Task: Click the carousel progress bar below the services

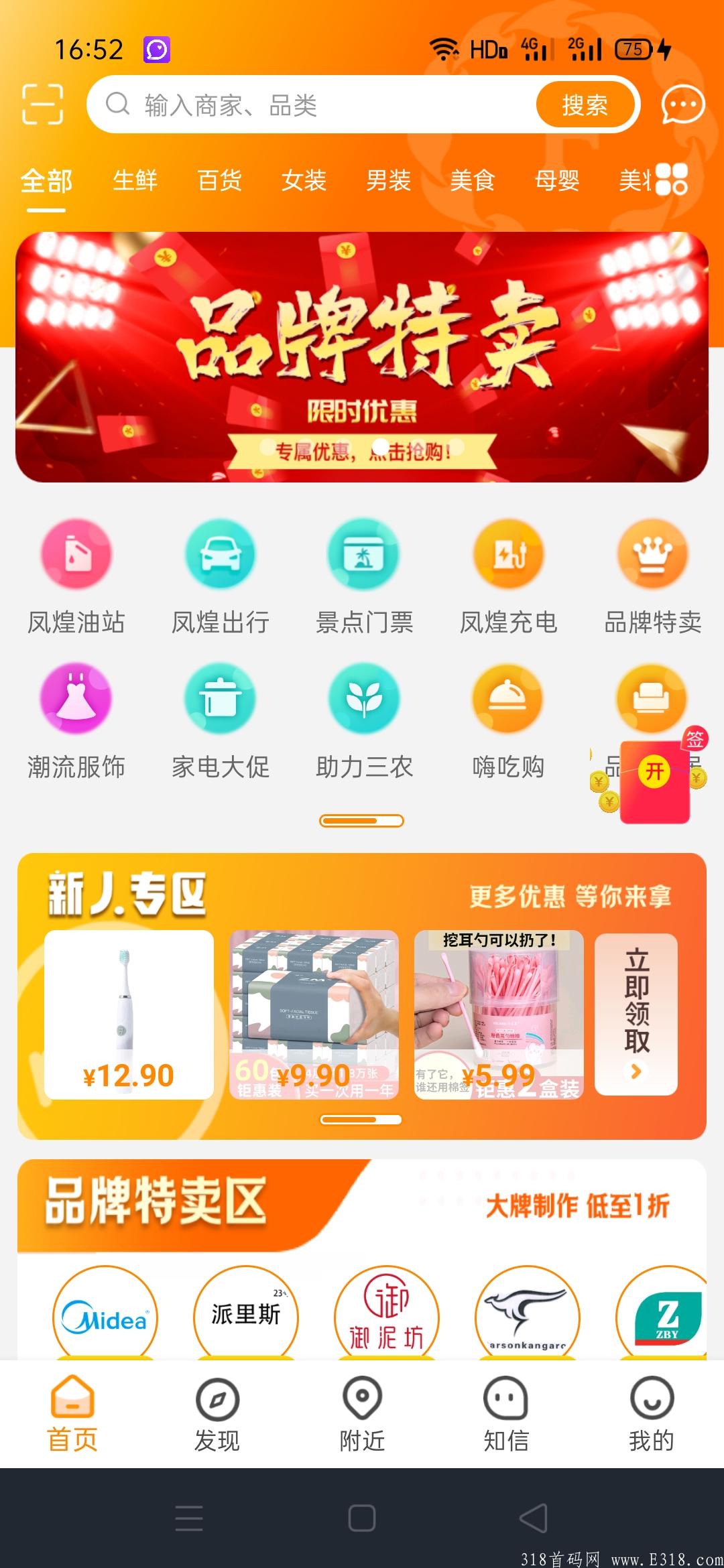Action: (x=361, y=819)
